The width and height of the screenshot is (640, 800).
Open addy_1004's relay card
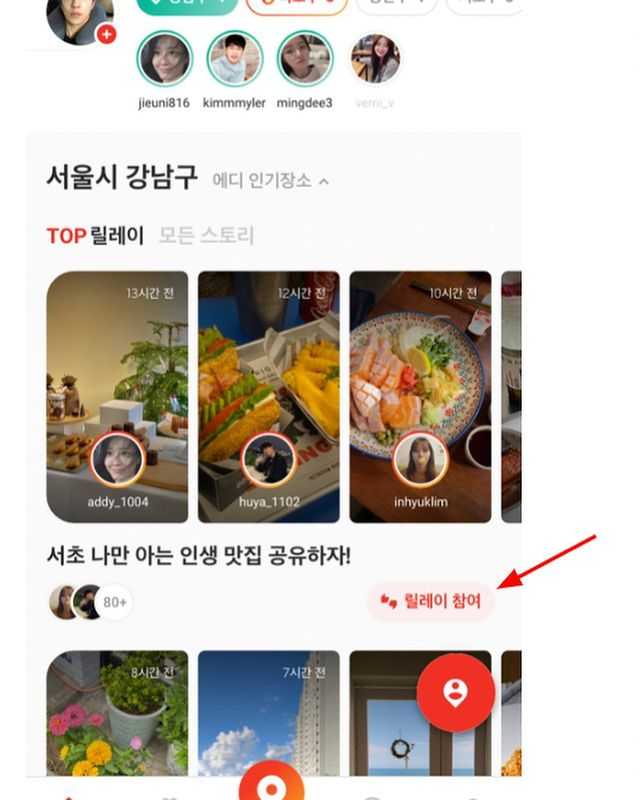[x=117, y=397]
